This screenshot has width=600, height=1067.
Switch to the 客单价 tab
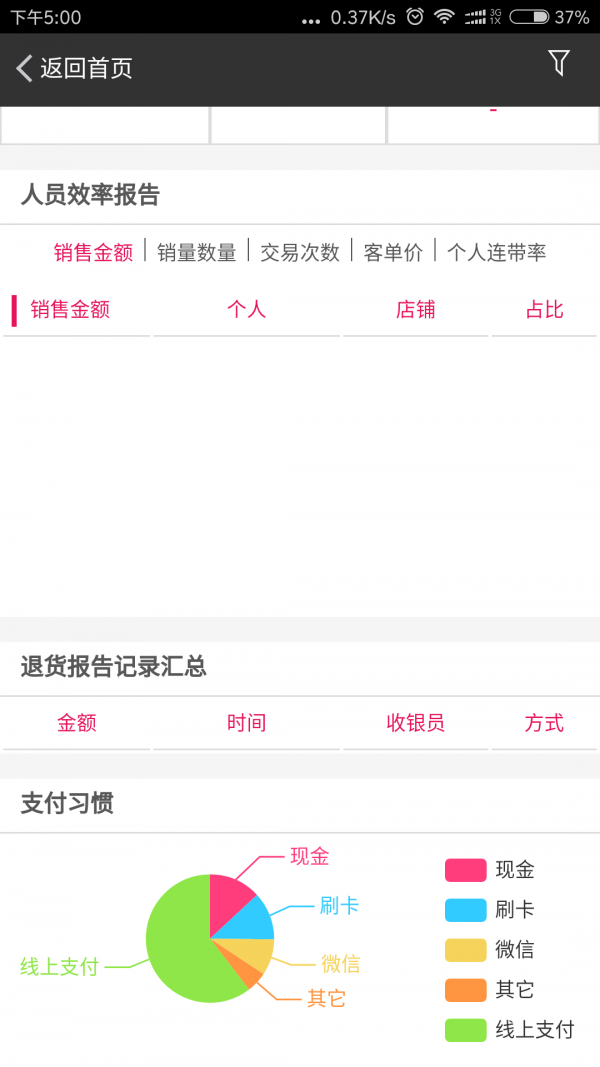coord(393,252)
